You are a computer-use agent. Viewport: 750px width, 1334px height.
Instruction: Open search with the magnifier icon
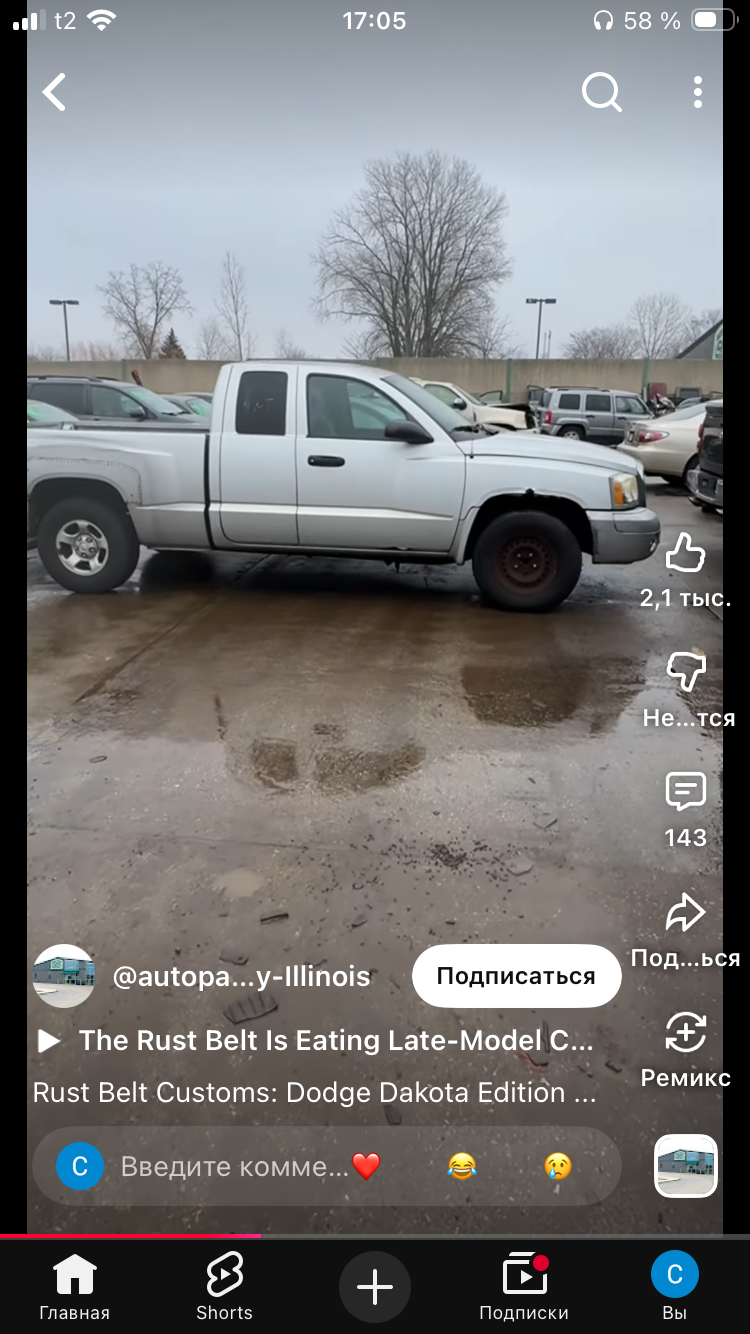pyautogui.click(x=601, y=93)
